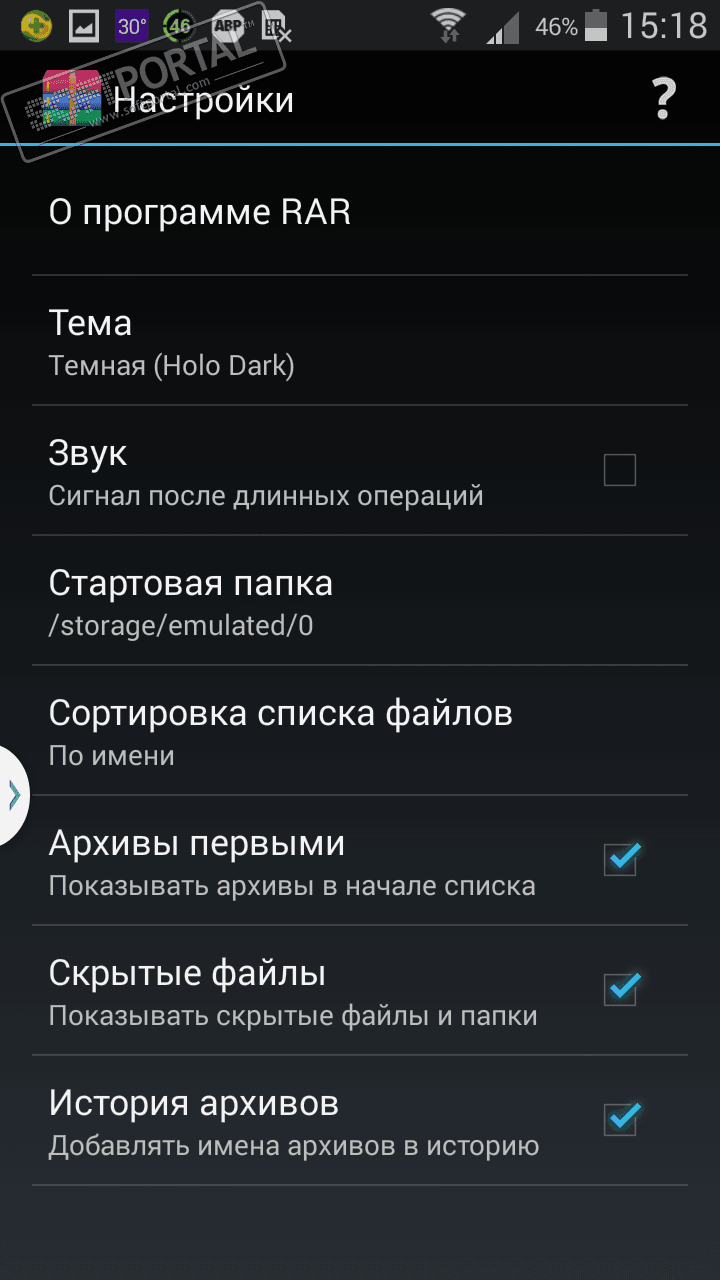The height and width of the screenshot is (1280, 720).
Task: Disable Скрытые файлы checkbox
Action: click(x=621, y=990)
